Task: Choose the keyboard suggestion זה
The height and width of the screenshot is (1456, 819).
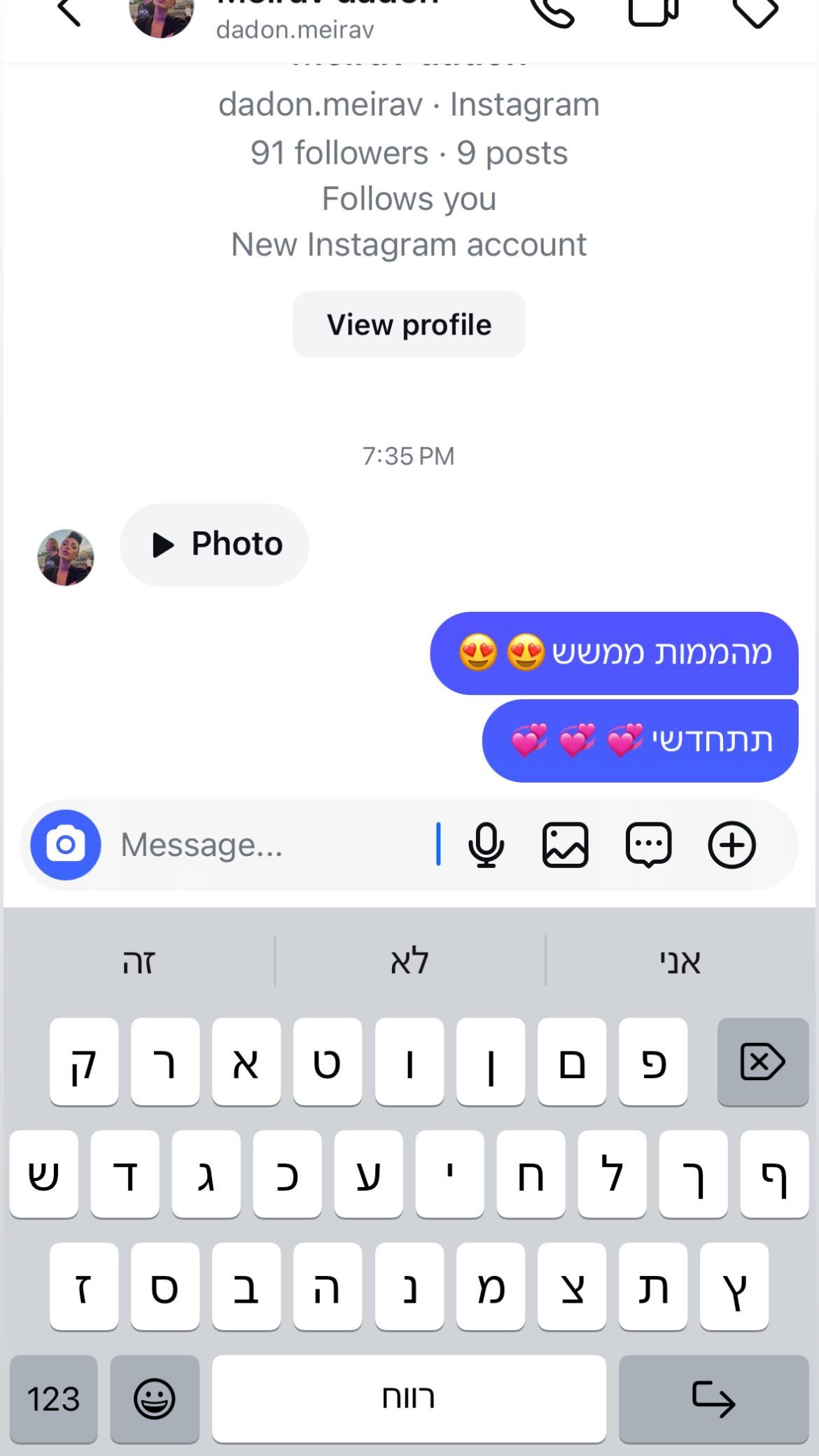Action: [139, 962]
